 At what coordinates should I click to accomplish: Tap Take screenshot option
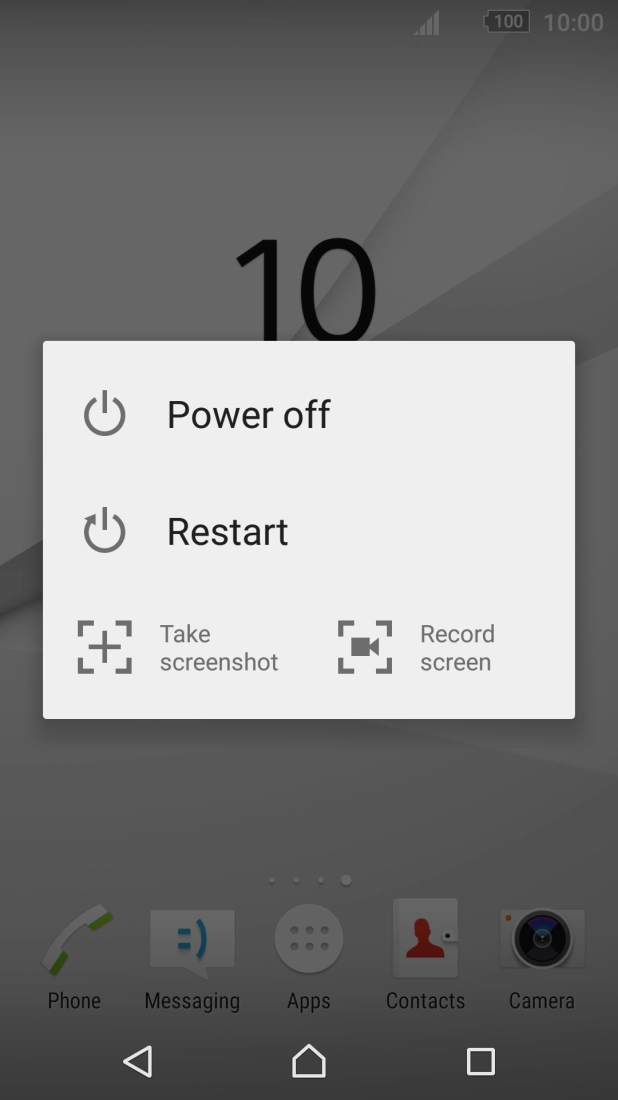(x=178, y=647)
